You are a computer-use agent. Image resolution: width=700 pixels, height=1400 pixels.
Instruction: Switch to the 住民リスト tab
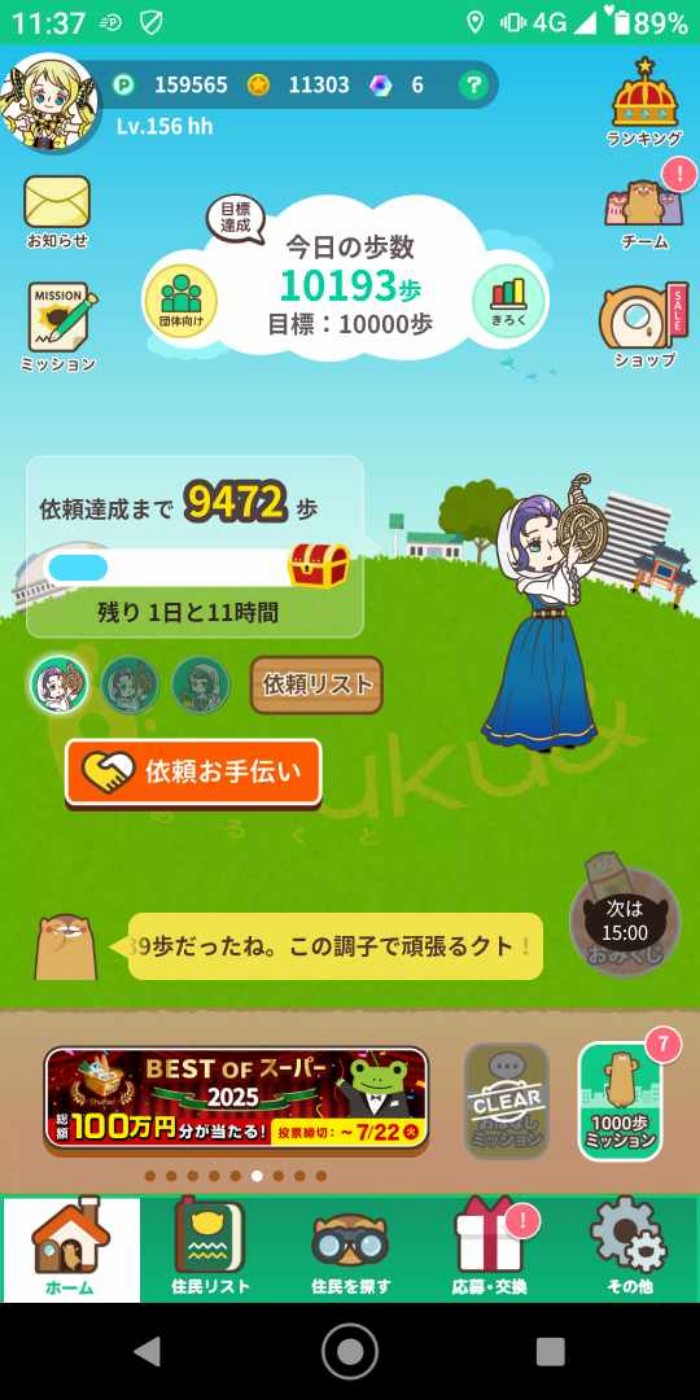pos(210,1248)
